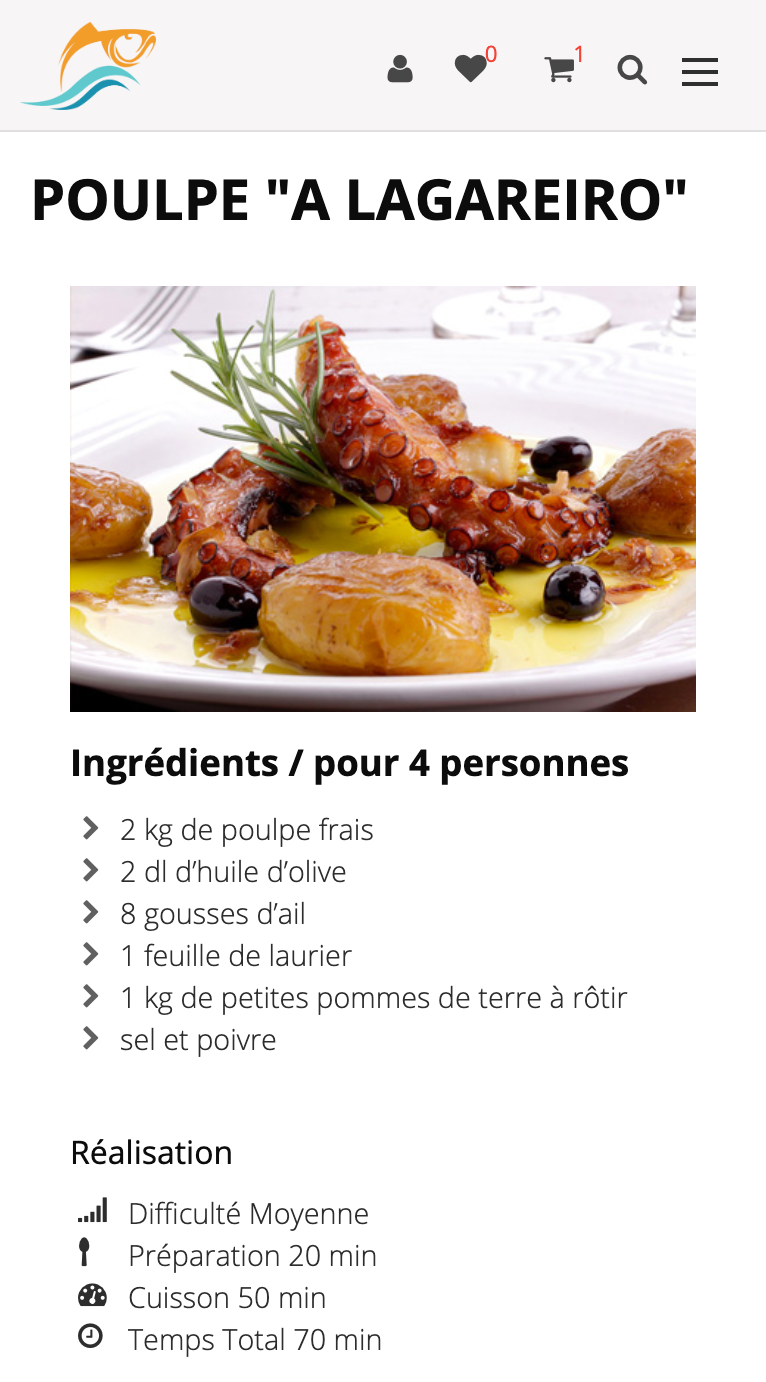Open the shopping cart icon
Screen dimensions: 766x1382
point(560,70)
